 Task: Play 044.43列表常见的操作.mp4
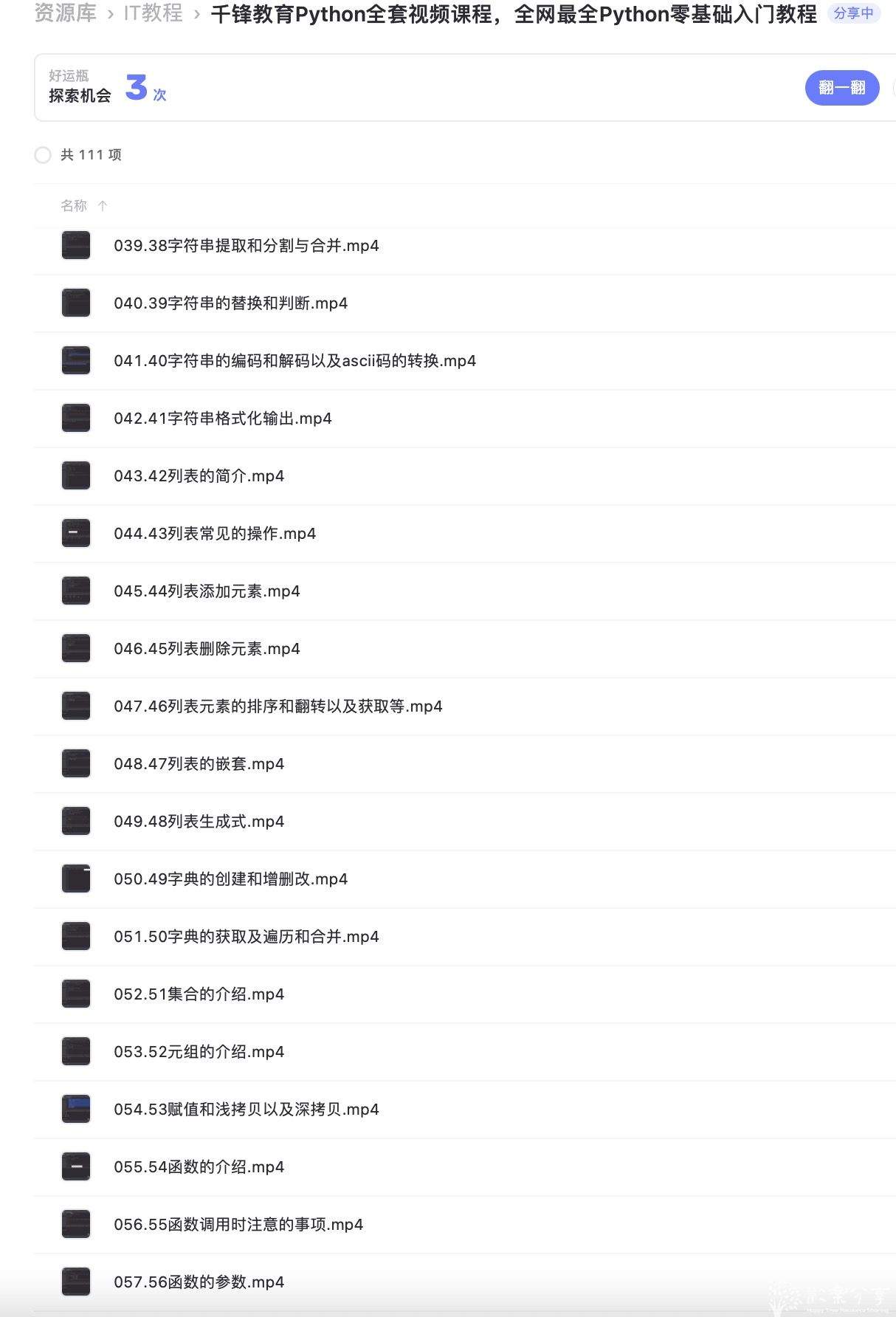214,534
